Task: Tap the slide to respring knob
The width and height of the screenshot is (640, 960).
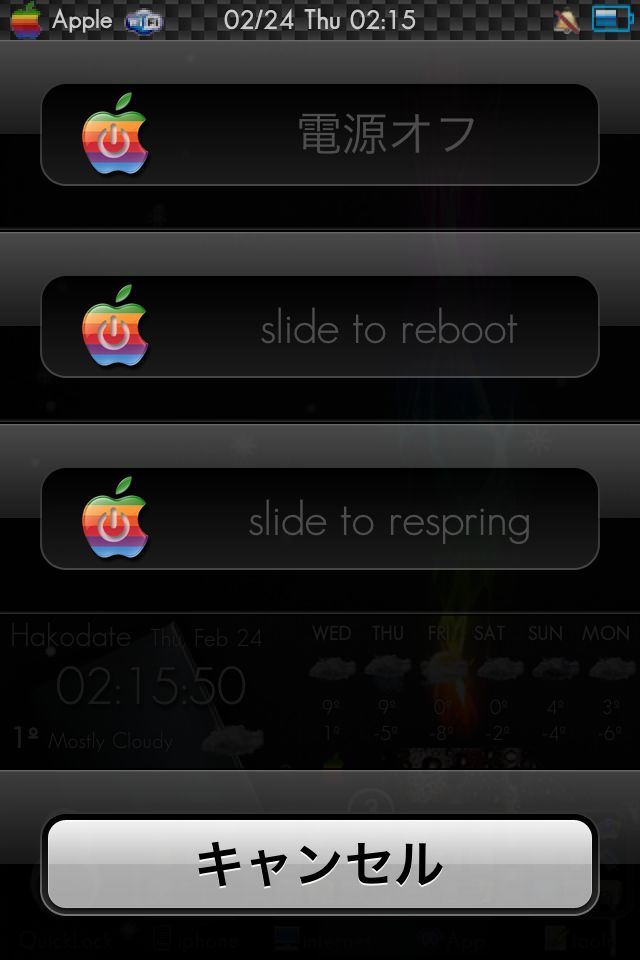Action: pyautogui.click(x=115, y=519)
